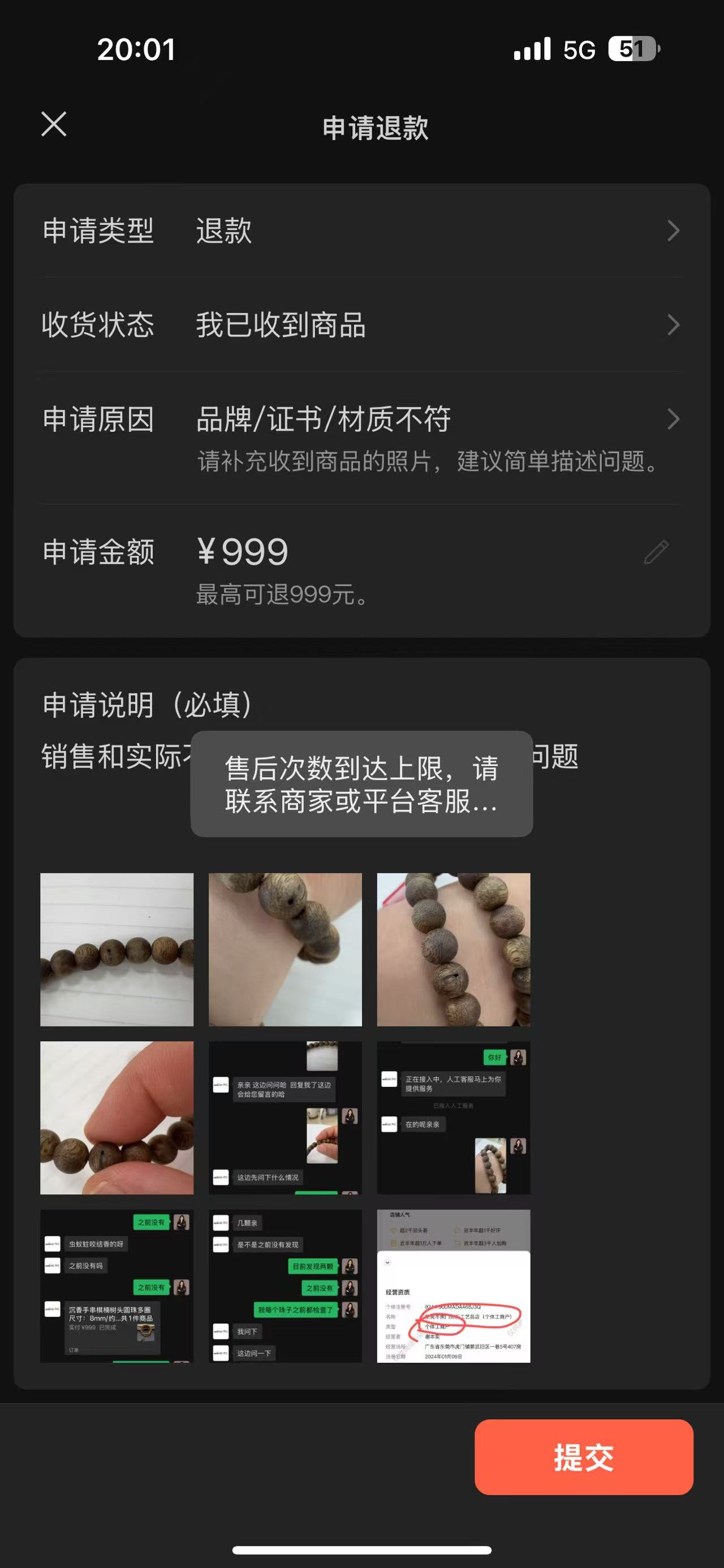View the photo of fingers holding beads

coord(117,1117)
